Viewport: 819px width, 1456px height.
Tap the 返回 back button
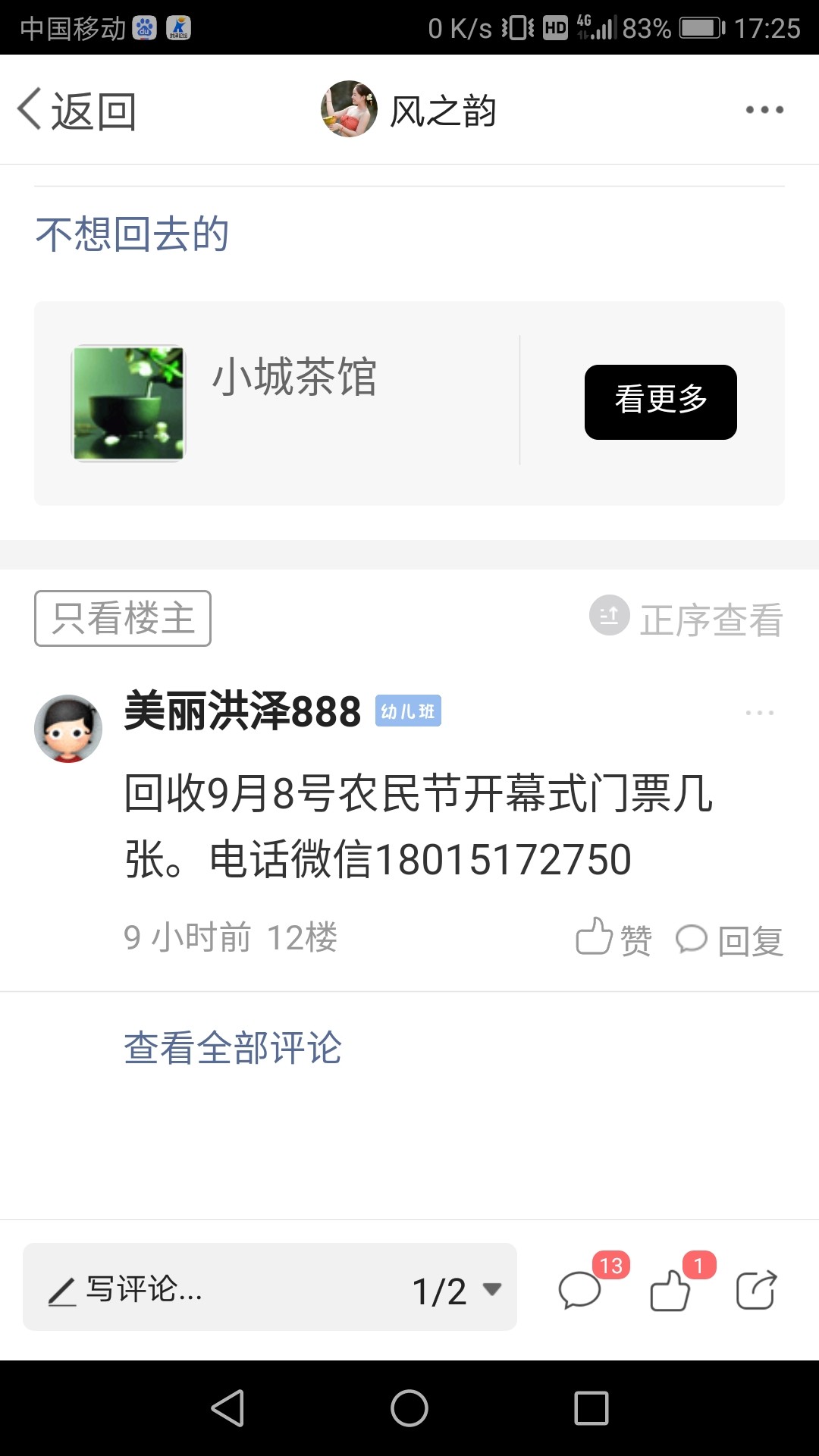pyautogui.click(x=77, y=111)
